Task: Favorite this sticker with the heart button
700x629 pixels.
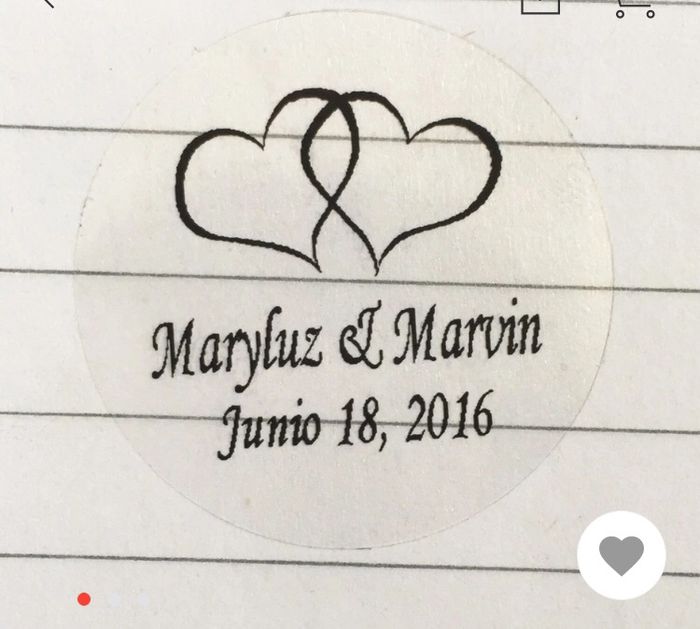Action: click(x=621, y=555)
